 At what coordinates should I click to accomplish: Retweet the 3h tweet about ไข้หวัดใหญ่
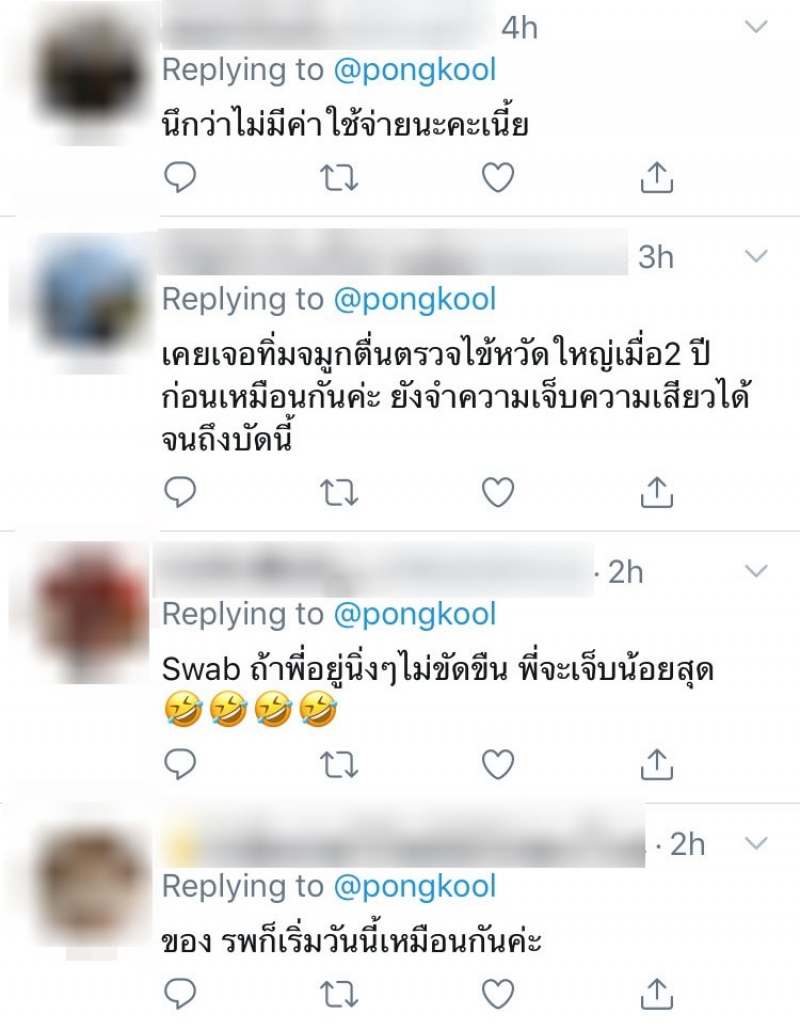coord(339,492)
